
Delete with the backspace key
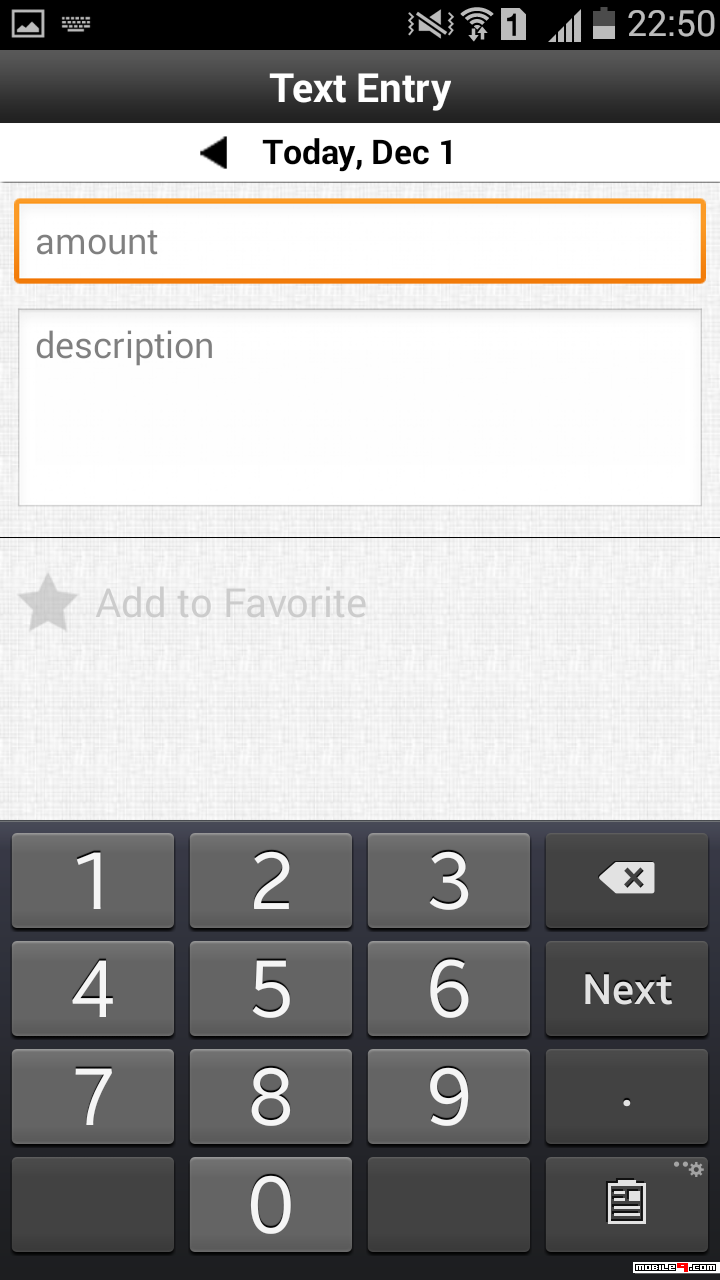pos(627,880)
